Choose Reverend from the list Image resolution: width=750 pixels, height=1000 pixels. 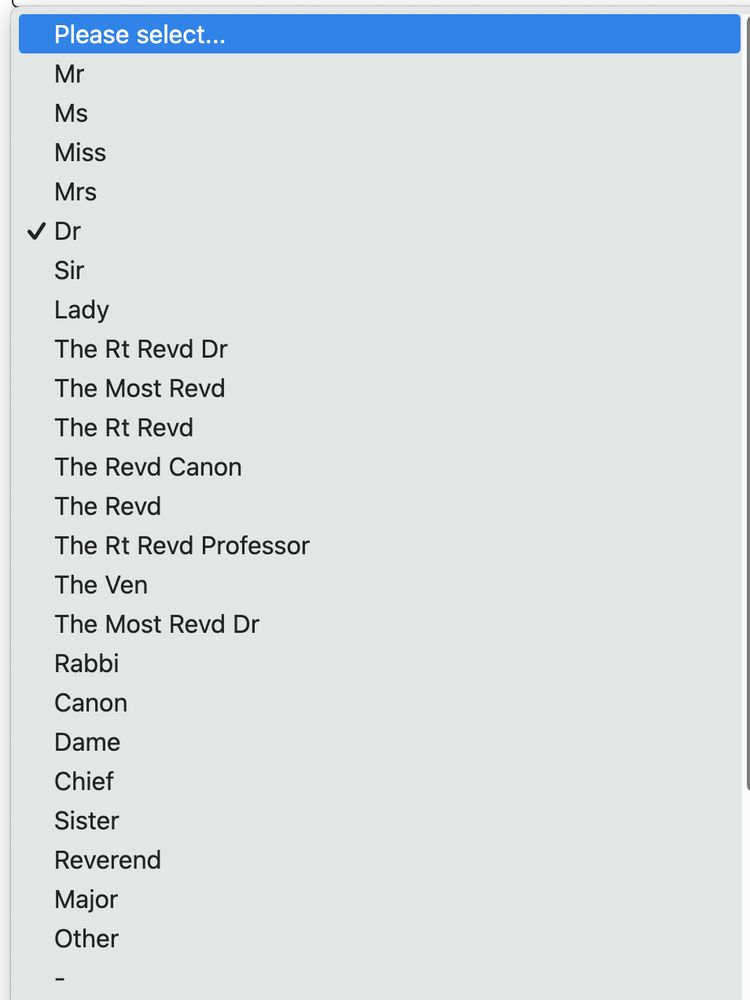pos(108,859)
